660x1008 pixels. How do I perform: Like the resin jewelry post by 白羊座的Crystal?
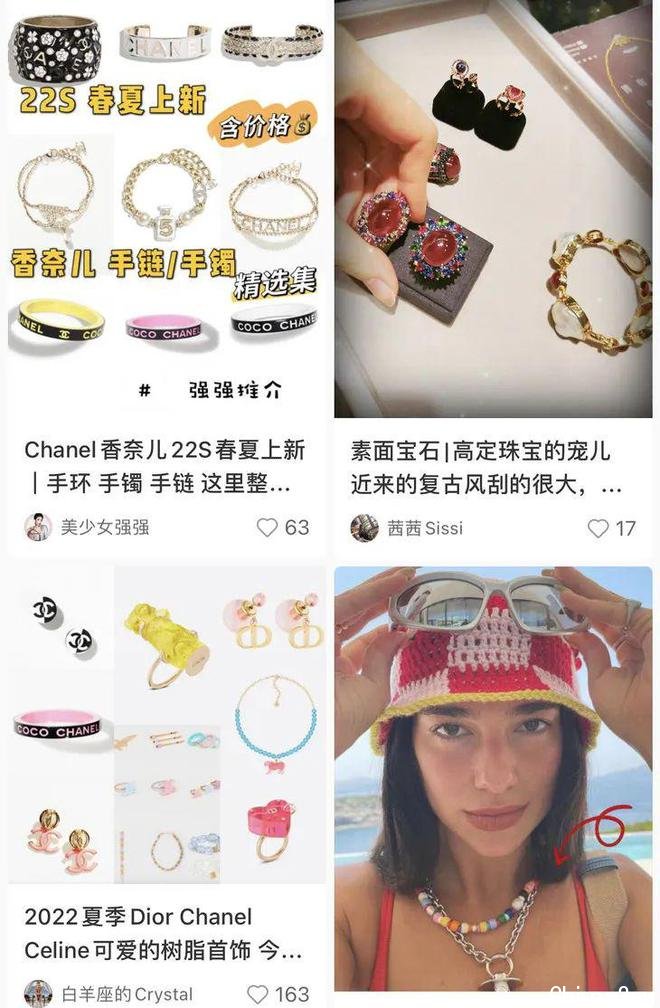258,994
